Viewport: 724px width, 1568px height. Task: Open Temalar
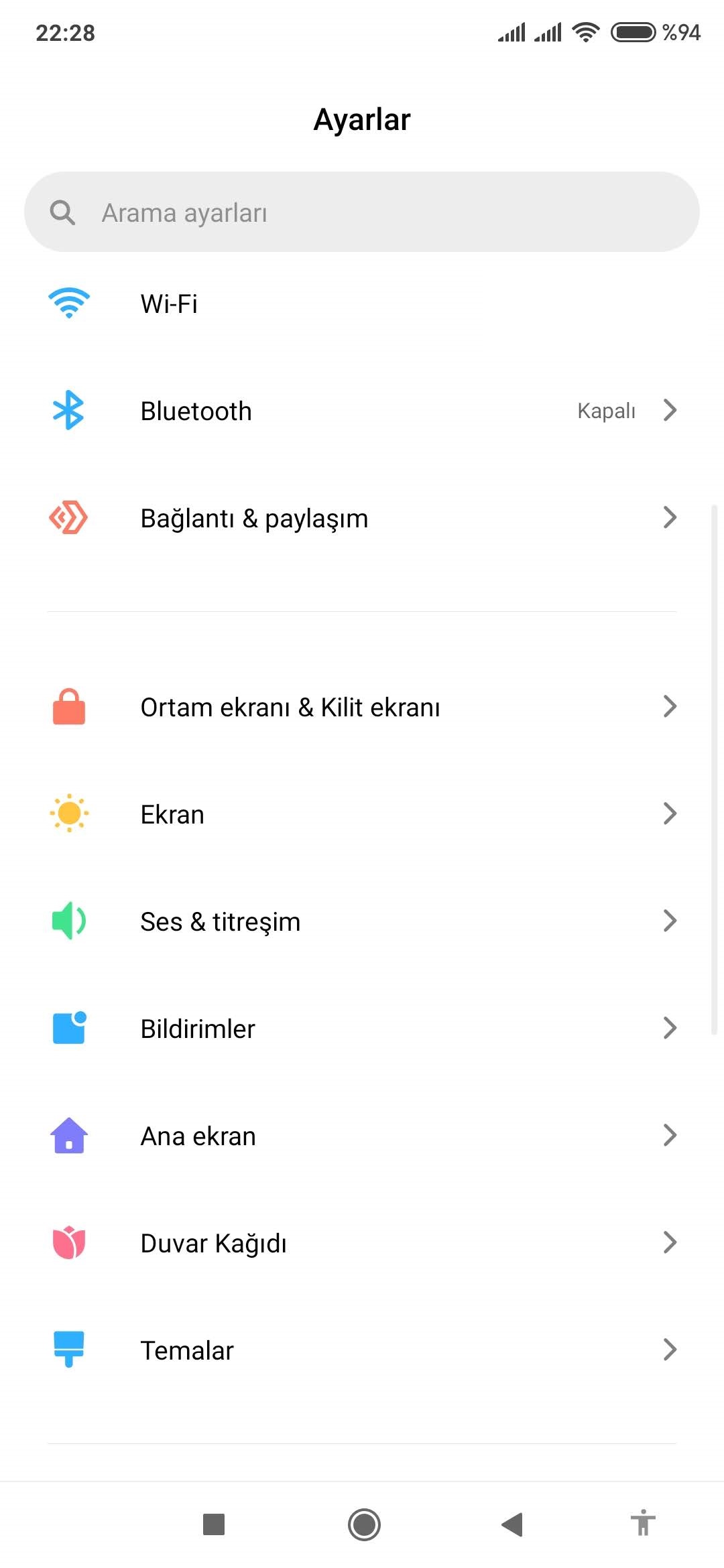[x=362, y=1350]
